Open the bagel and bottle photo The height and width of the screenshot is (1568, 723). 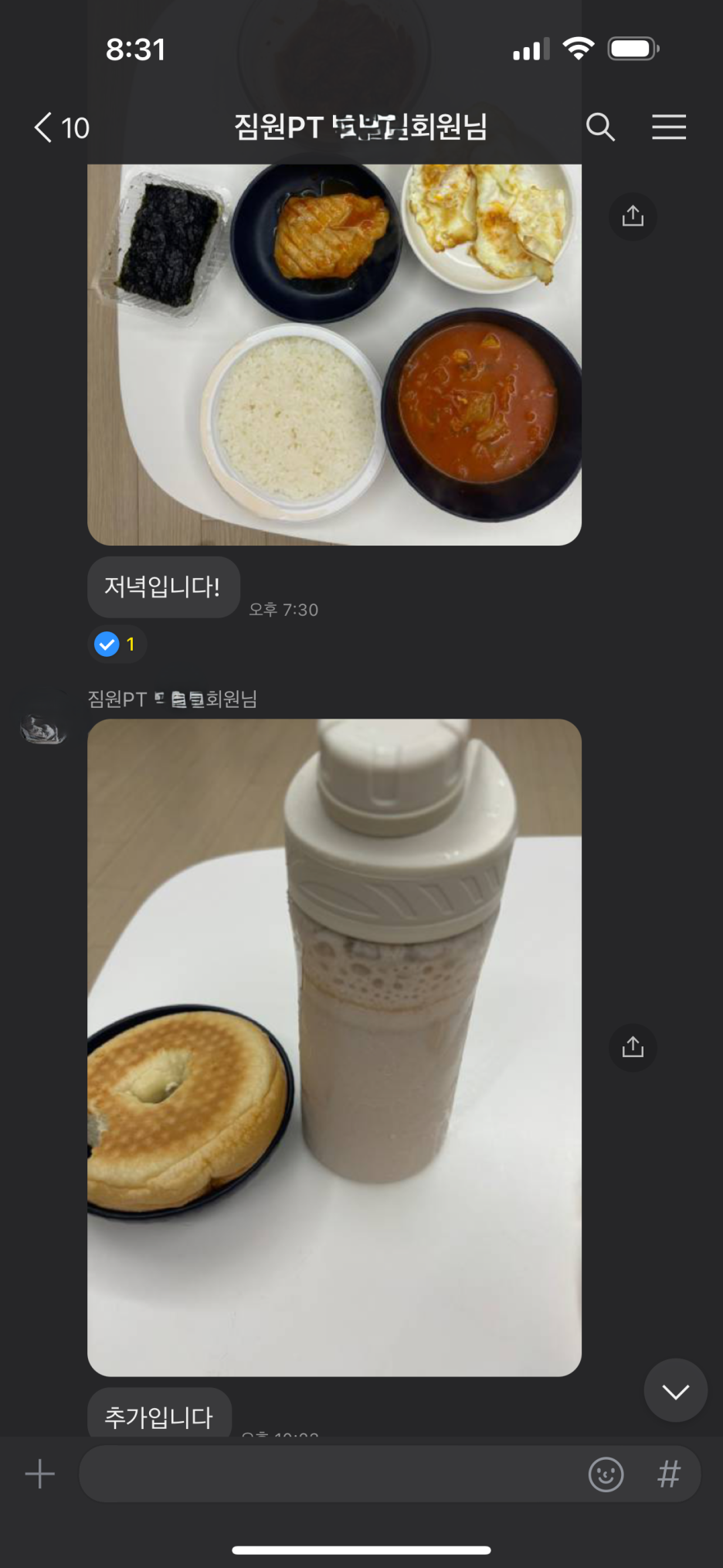(334, 1047)
